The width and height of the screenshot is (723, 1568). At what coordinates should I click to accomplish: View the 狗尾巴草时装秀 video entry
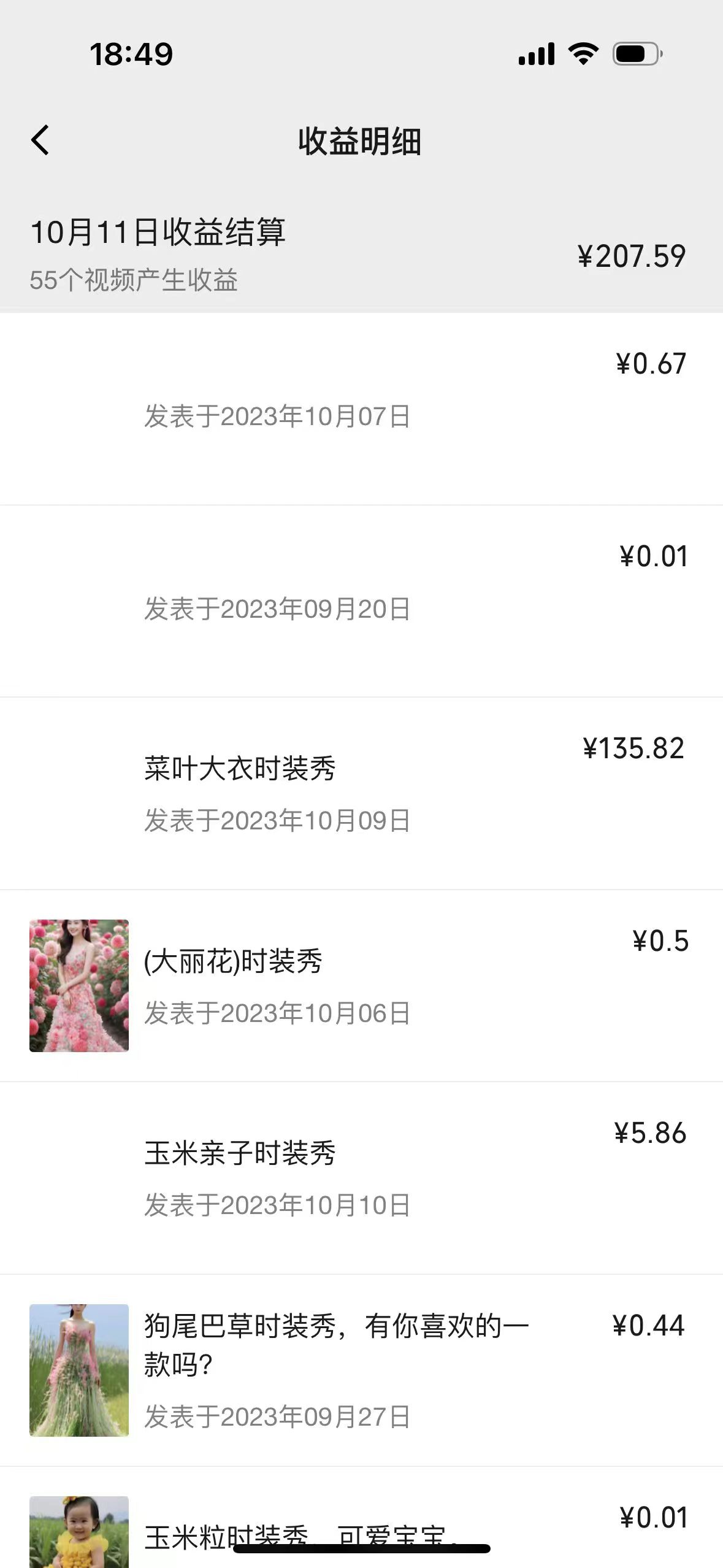pyautogui.click(x=361, y=1370)
